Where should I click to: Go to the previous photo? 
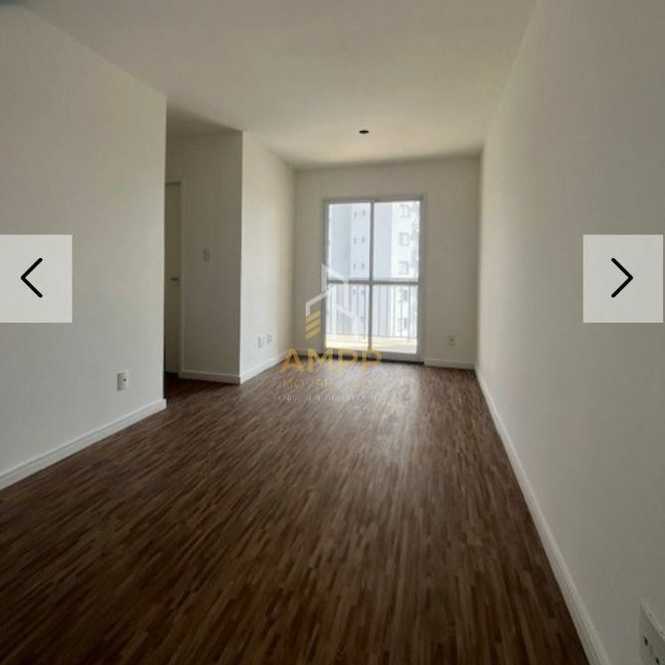pos(33,278)
